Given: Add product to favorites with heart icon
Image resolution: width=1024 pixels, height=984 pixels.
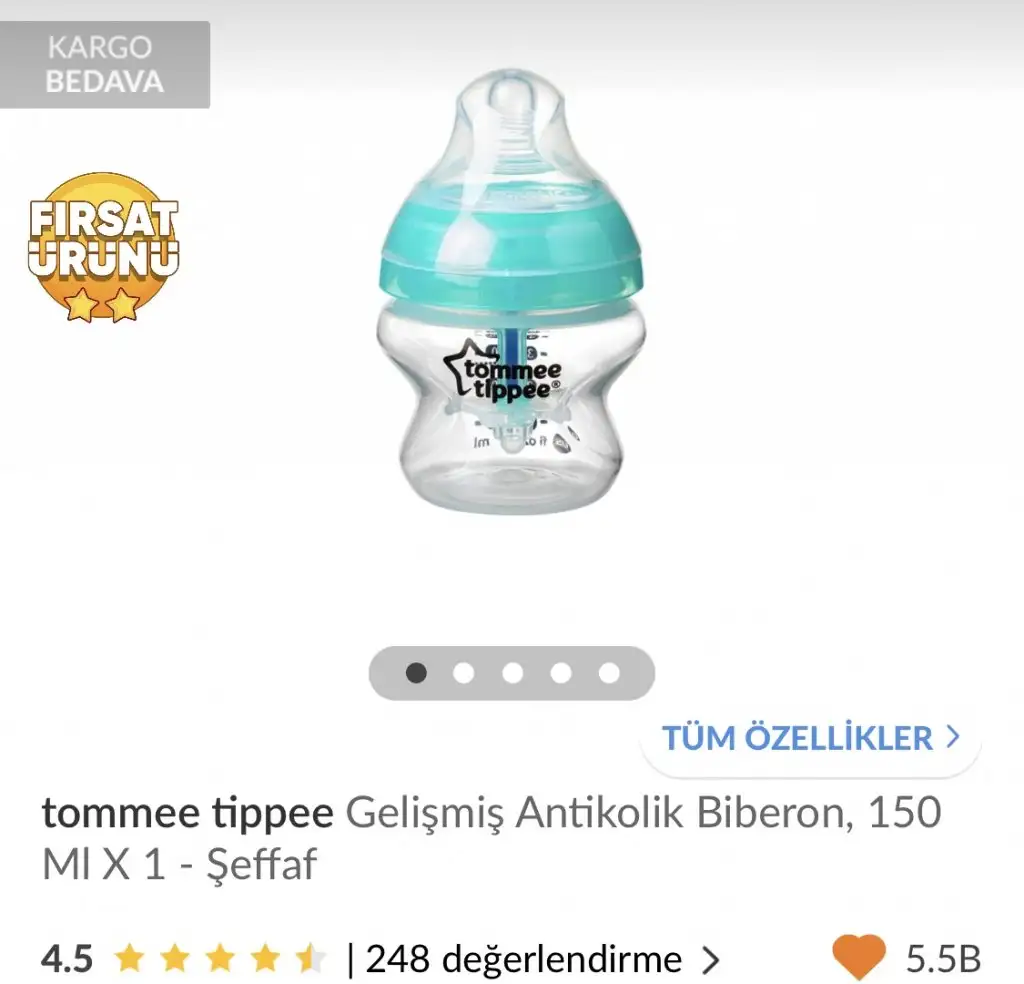Looking at the screenshot, I should point(859,958).
